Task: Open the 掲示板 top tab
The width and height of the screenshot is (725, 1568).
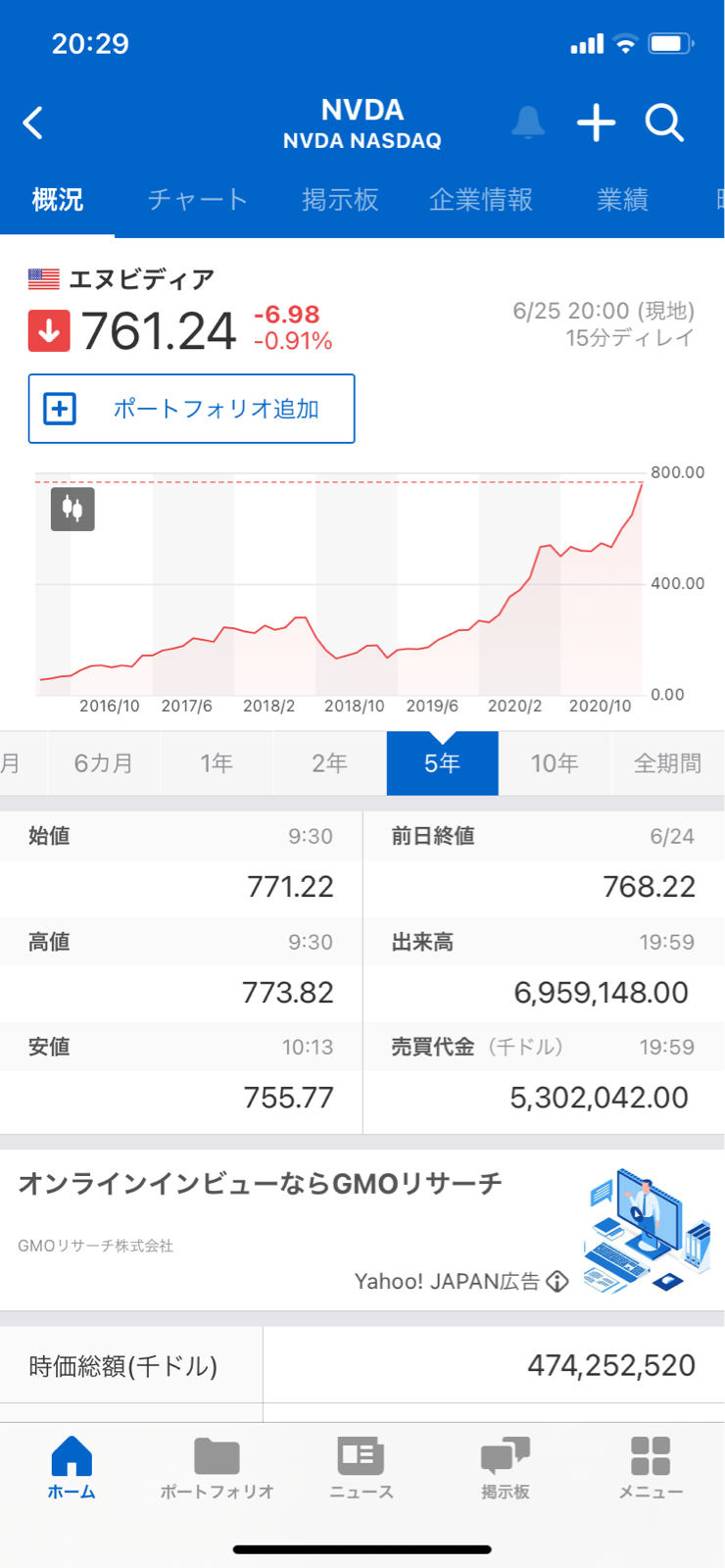Action: pyautogui.click(x=340, y=200)
